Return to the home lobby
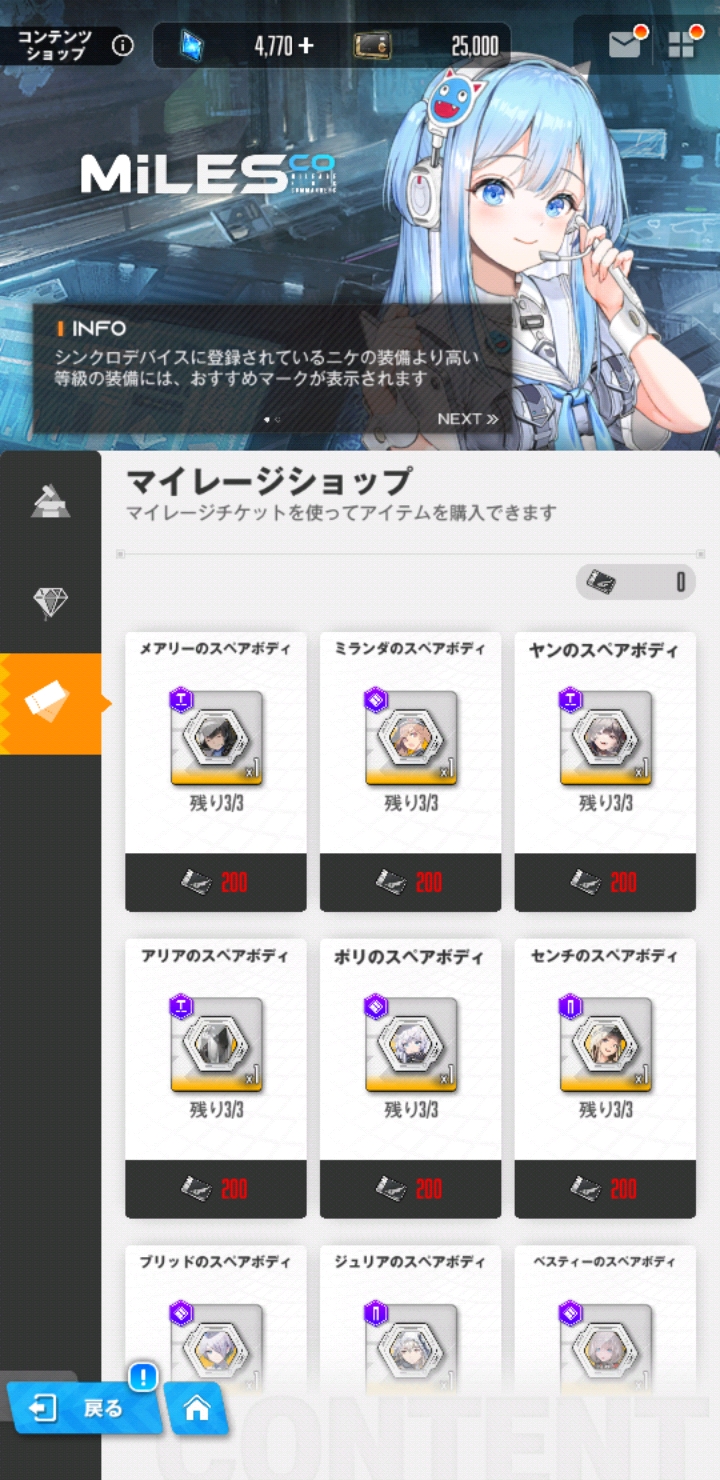This screenshot has height=1480, width=720. [197, 1408]
